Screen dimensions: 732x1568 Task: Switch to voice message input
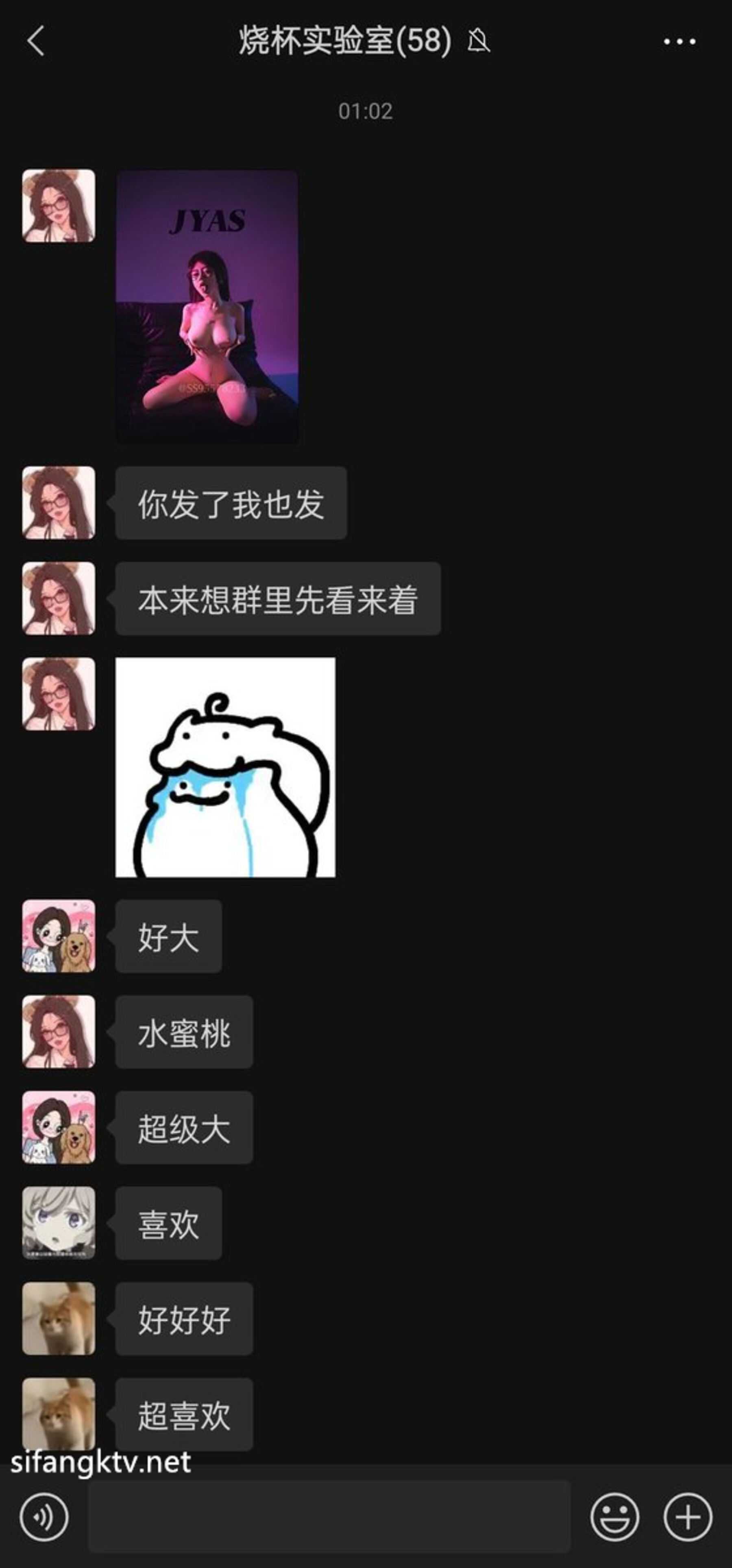tap(44, 1516)
